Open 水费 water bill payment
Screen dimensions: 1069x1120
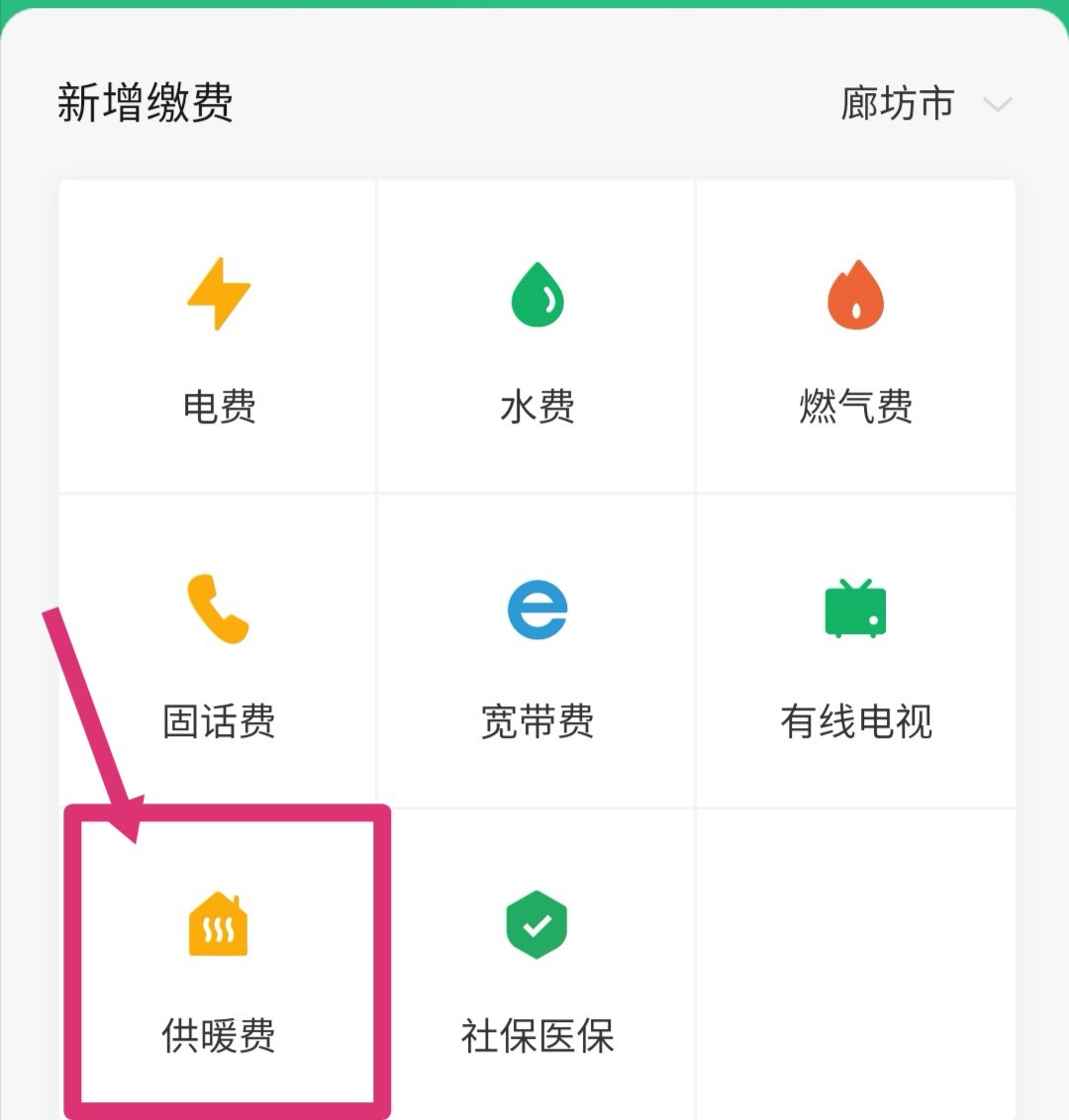536,336
